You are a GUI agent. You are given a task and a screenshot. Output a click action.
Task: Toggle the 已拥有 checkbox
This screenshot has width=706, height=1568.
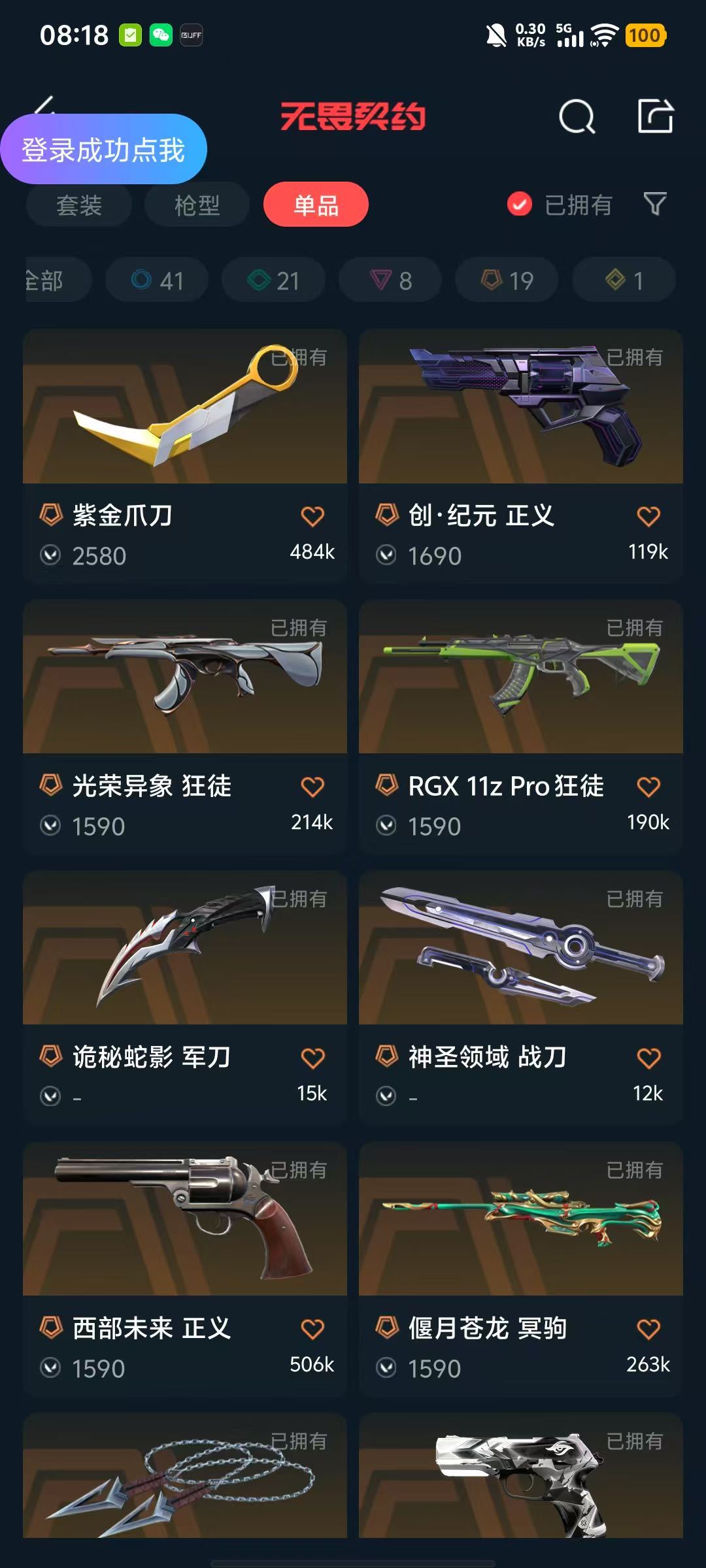click(x=520, y=204)
